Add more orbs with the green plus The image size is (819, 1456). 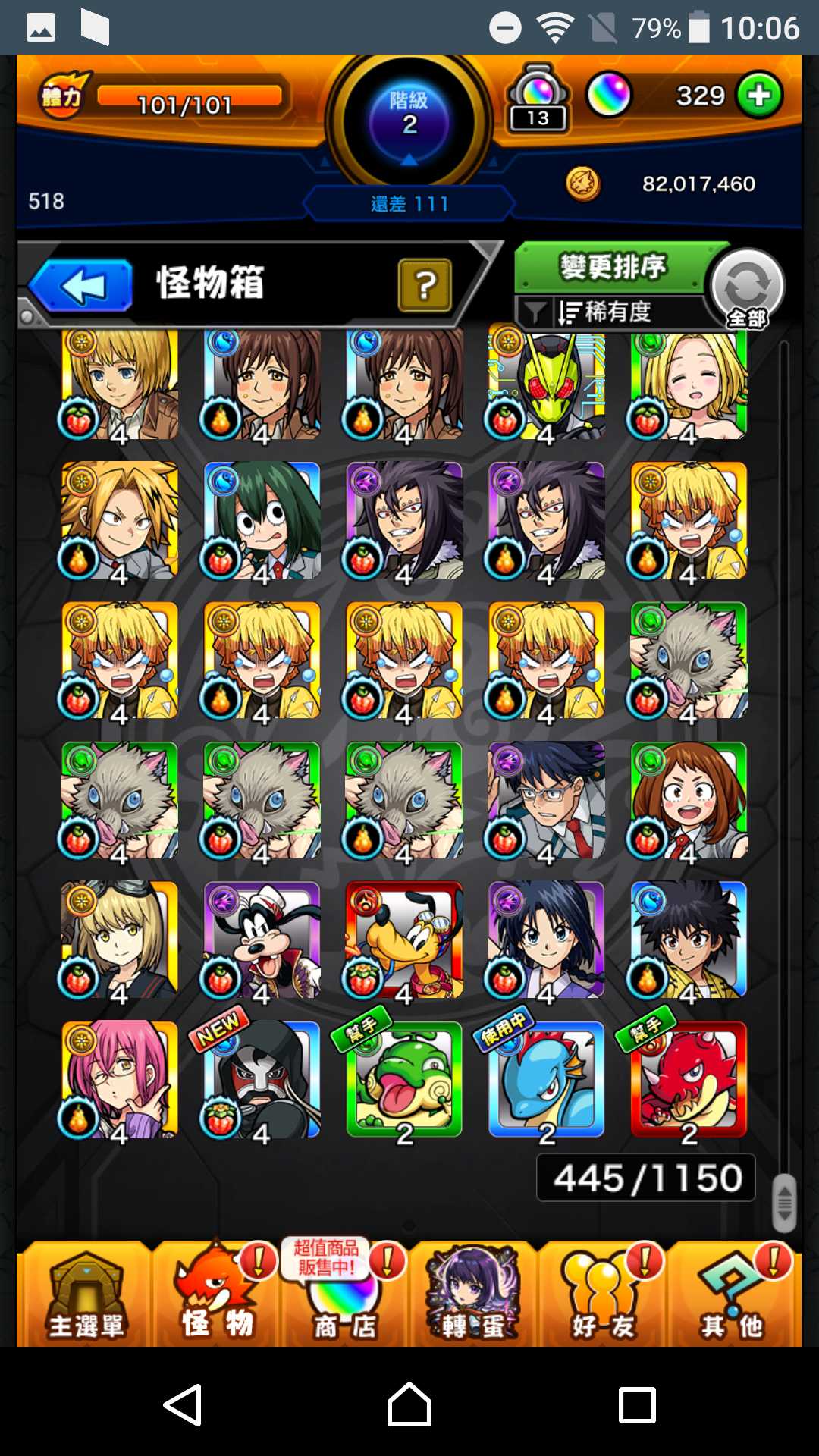(759, 96)
